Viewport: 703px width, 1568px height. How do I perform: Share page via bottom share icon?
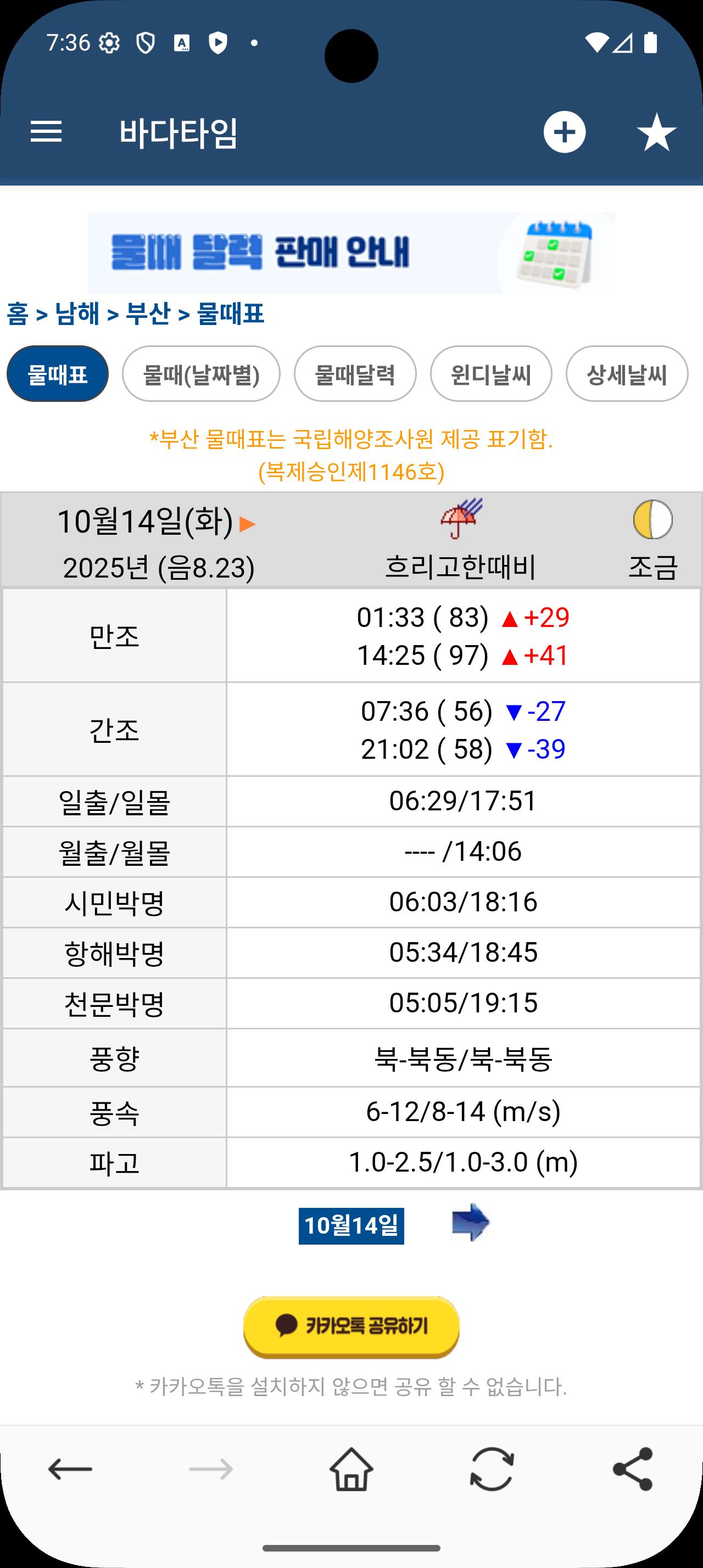point(632,1469)
